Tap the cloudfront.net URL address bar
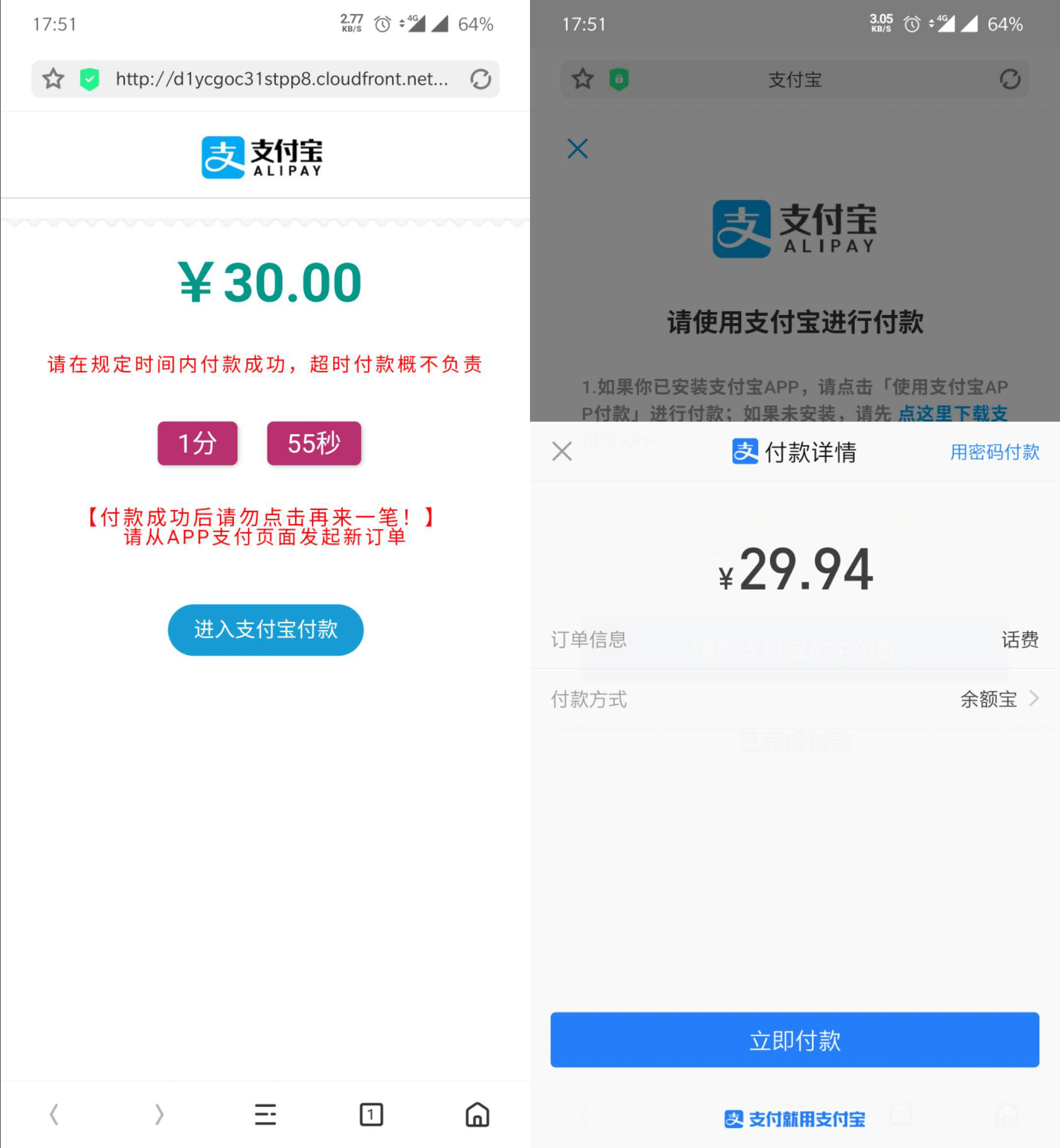The height and width of the screenshot is (1148, 1060). click(281, 79)
